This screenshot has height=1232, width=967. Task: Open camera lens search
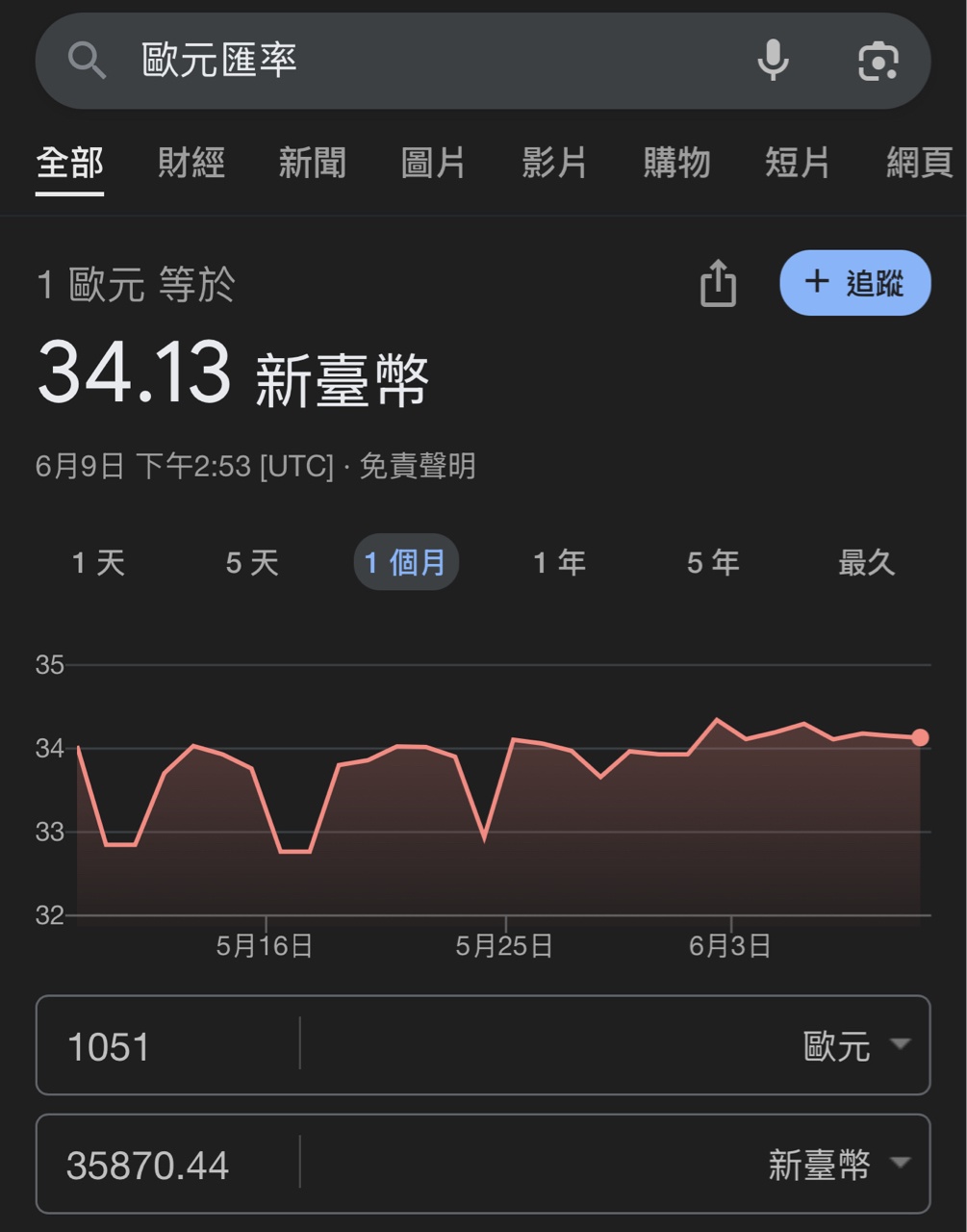coord(878,62)
